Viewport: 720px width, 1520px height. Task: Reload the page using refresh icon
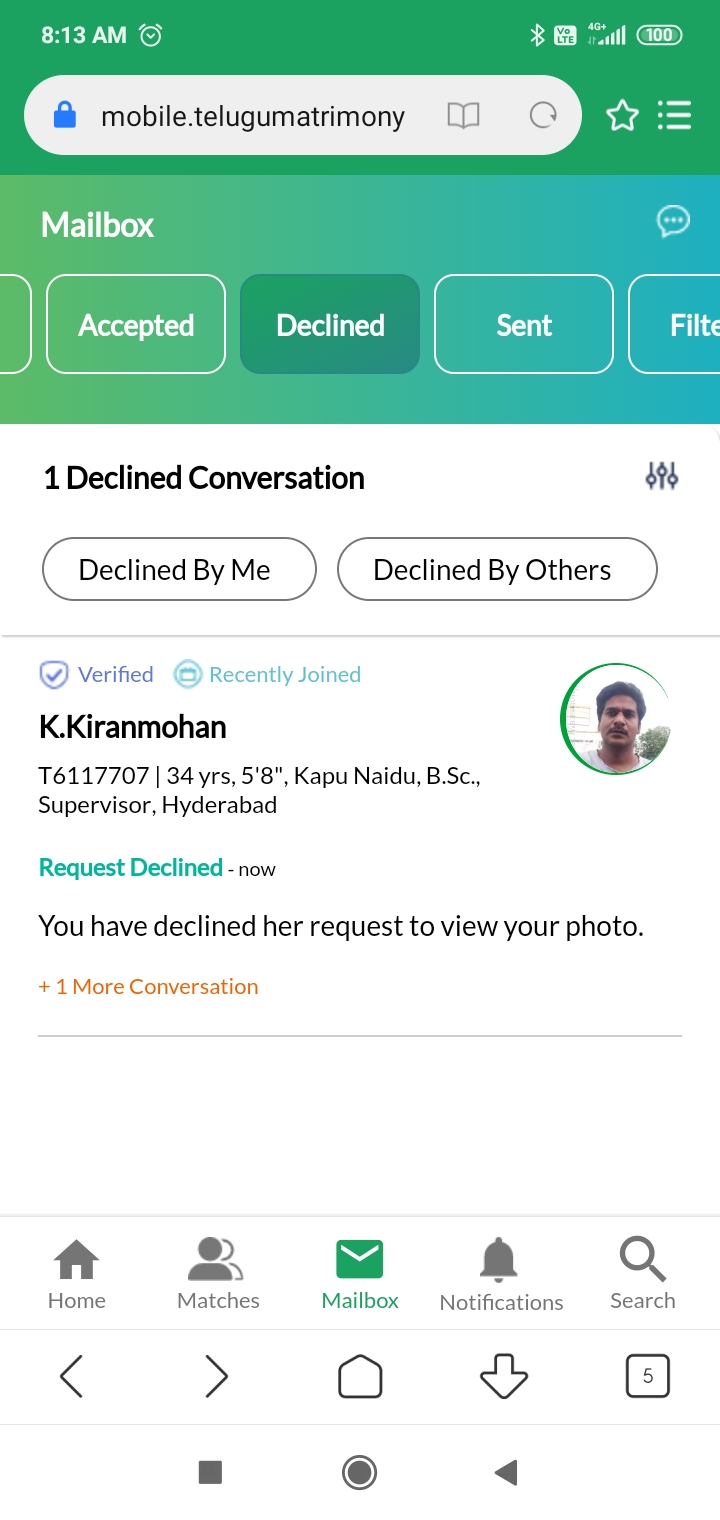click(543, 117)
